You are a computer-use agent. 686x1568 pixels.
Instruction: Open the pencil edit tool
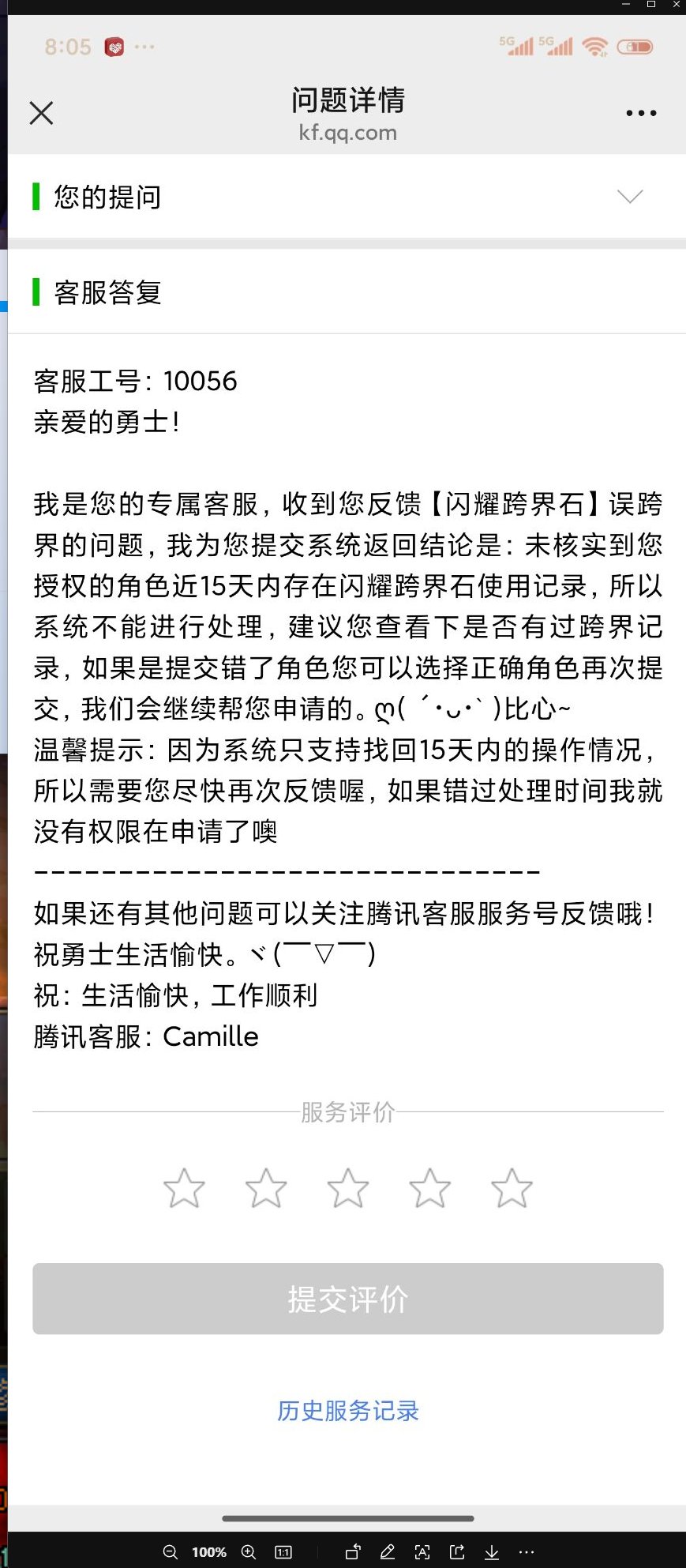(x=388, y=1552)
